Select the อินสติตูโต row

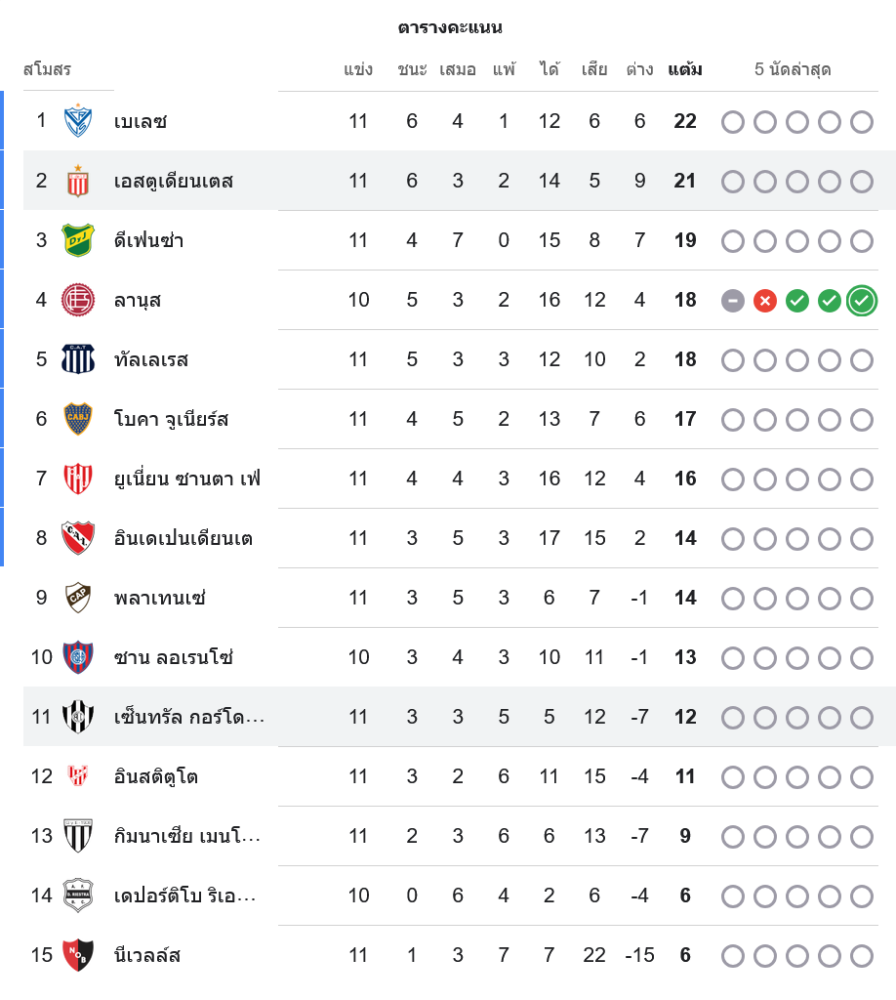click(155, 776)
